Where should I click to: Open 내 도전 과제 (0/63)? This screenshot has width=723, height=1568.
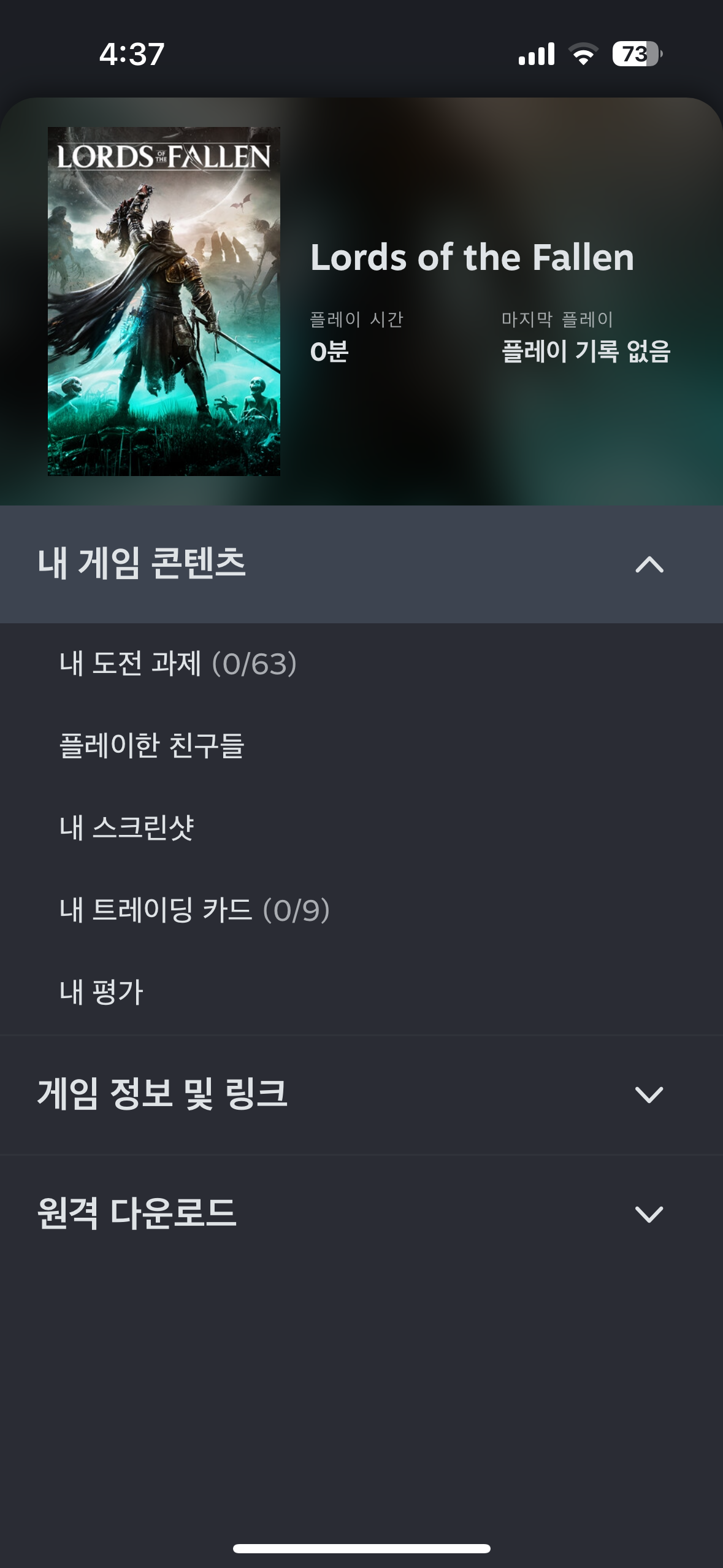(x=178, y=664)
